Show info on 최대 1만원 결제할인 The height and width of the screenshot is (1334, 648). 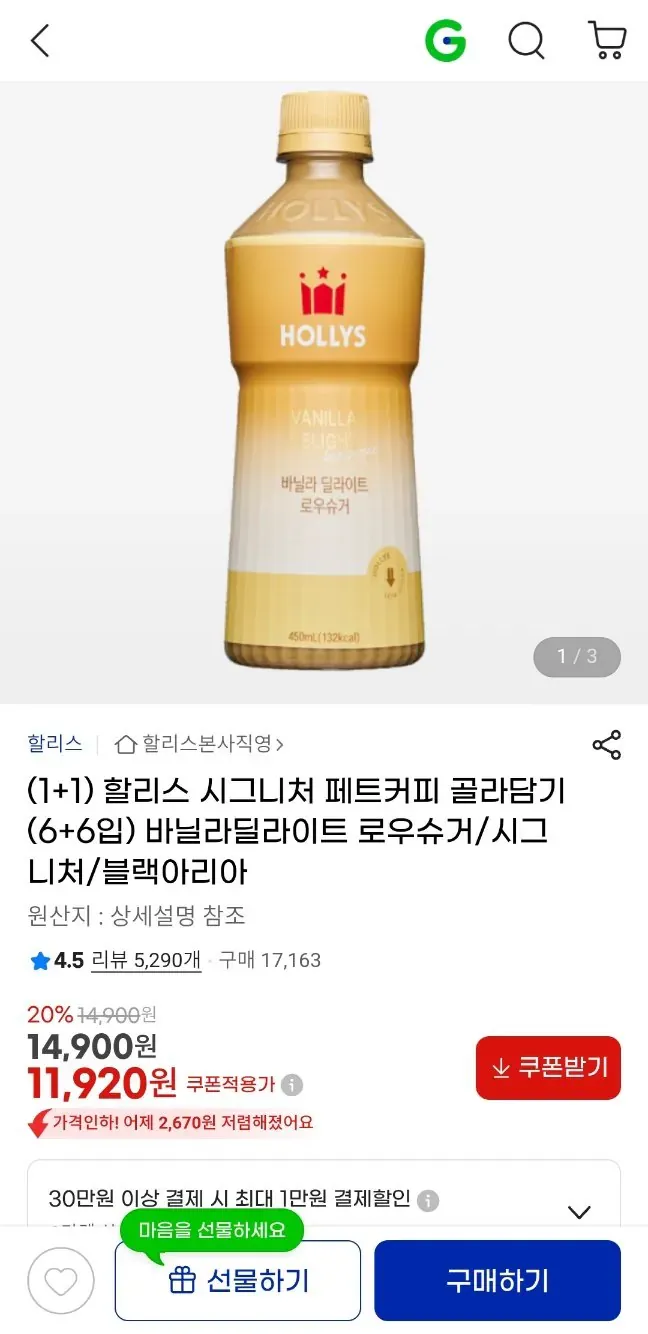pos(427,1200)
